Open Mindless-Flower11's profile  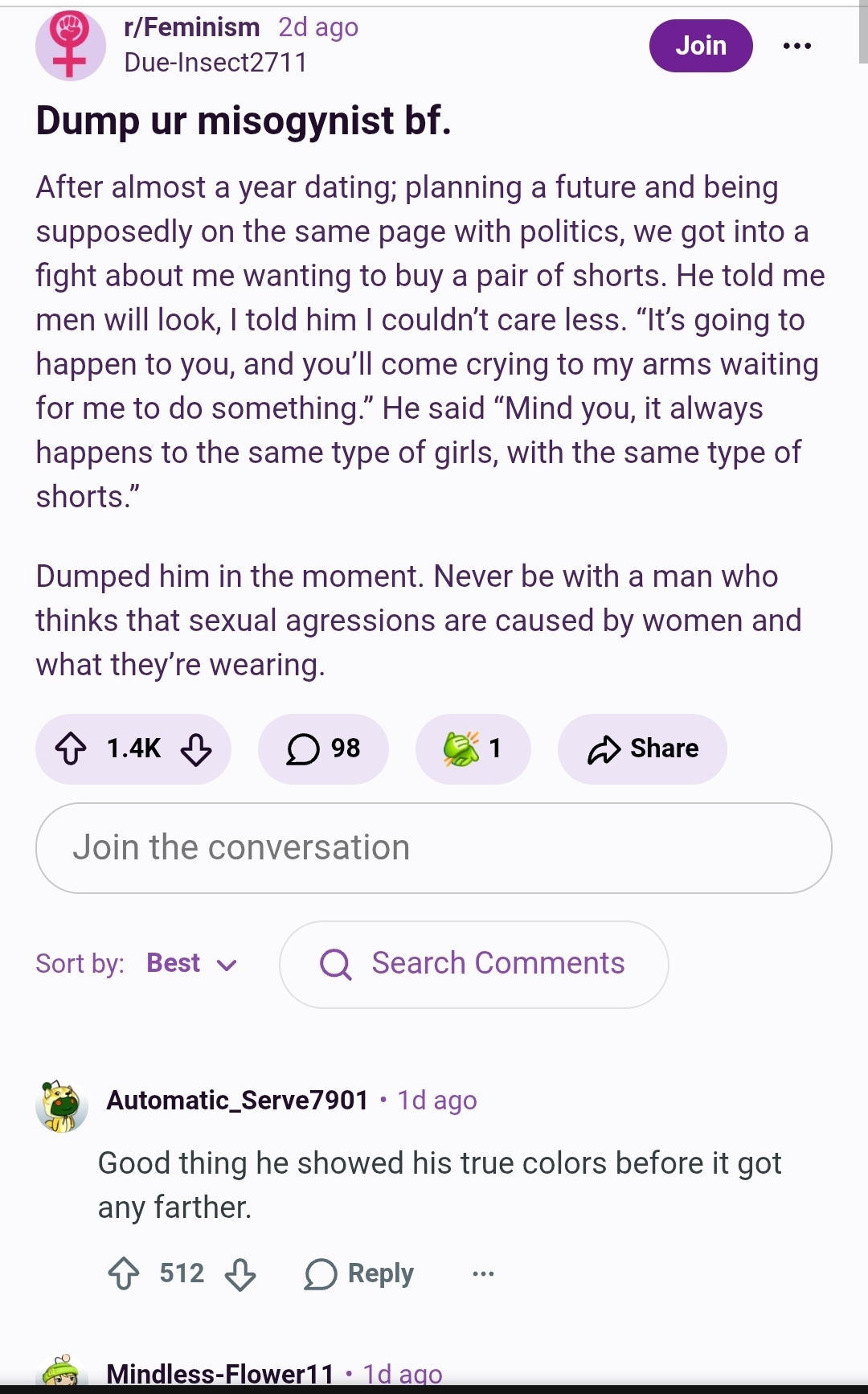click(x=219, y=1373)
